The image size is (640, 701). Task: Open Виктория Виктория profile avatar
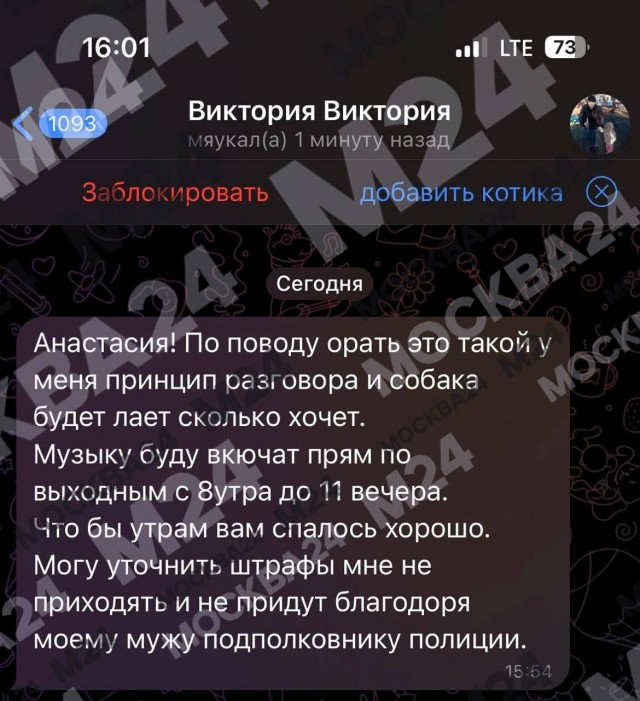[x=599, y=126]
